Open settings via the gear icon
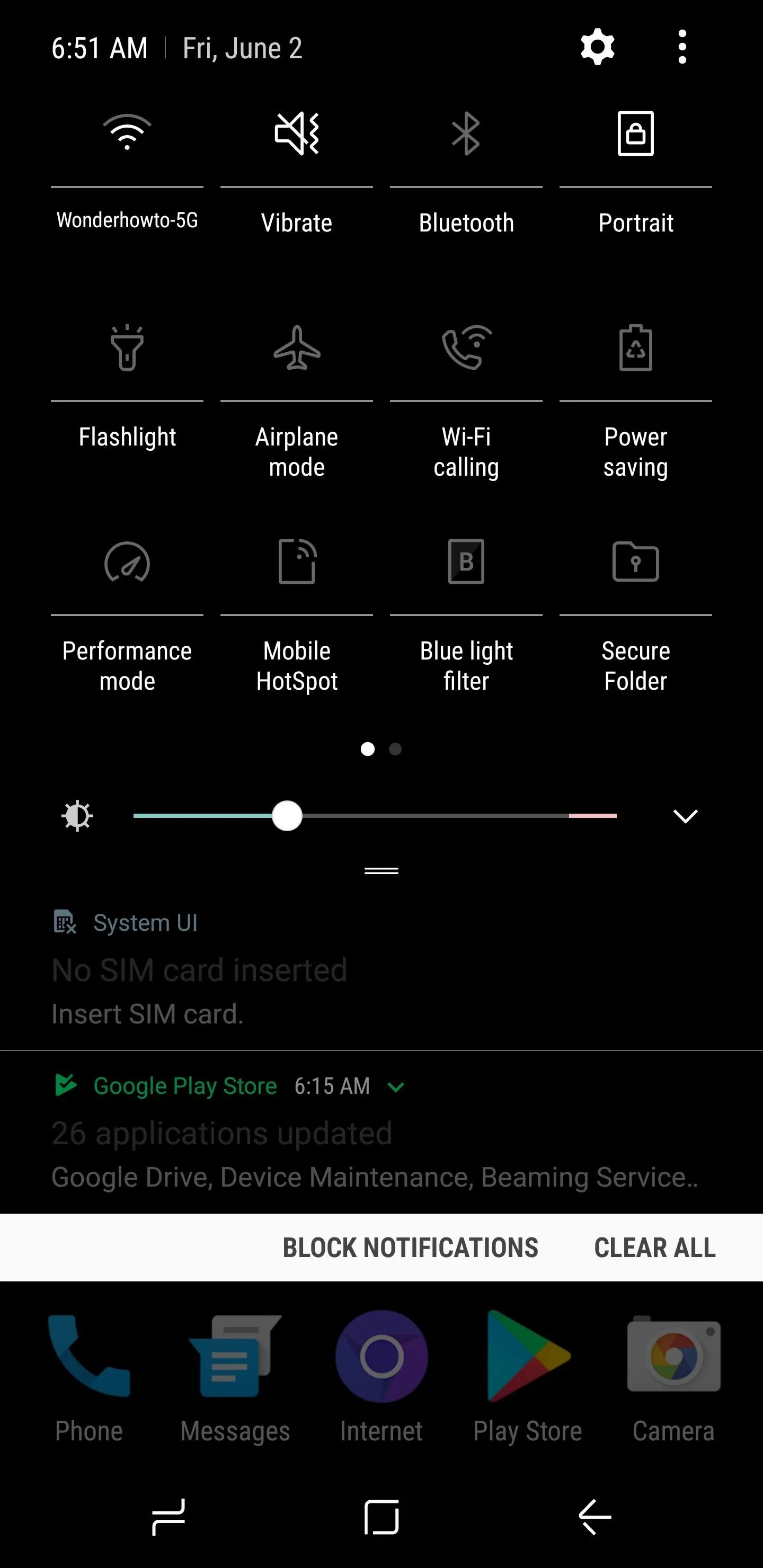Screen dimensions: 763x1568 coord(597,47)
